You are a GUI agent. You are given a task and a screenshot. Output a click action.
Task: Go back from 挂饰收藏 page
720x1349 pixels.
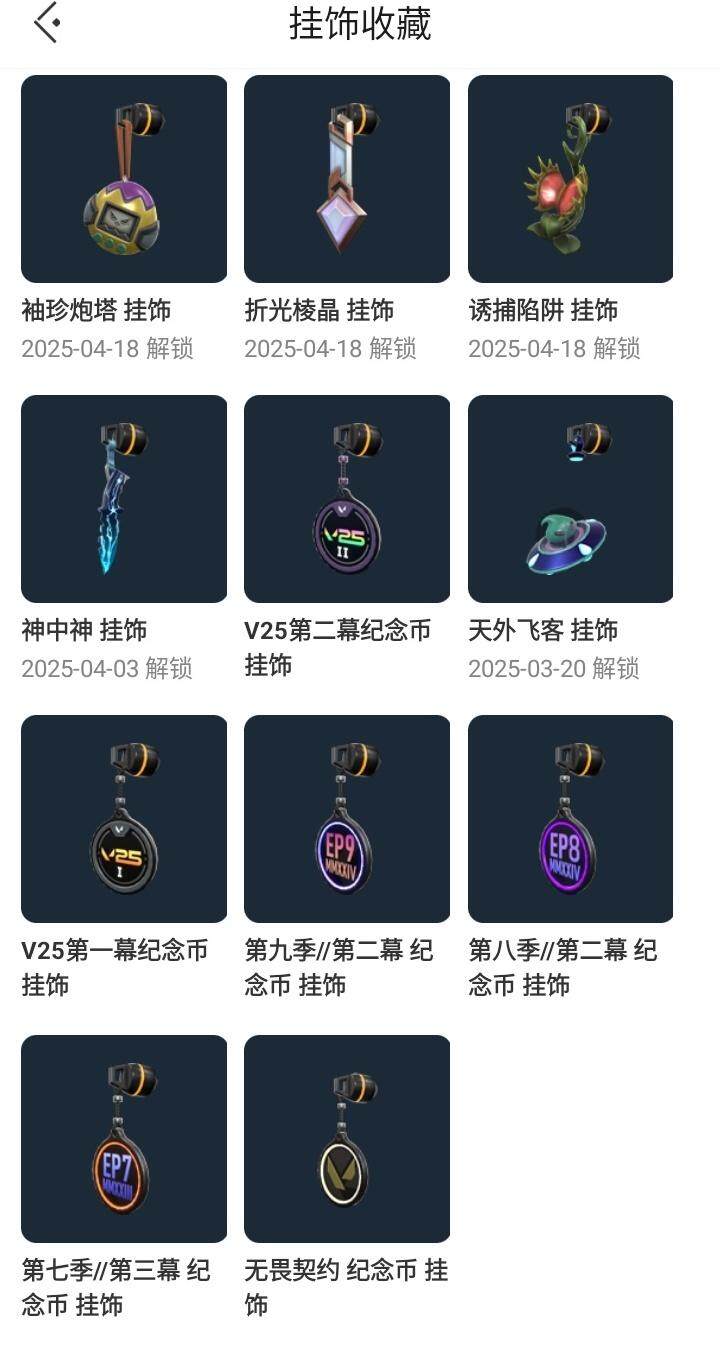47,23
